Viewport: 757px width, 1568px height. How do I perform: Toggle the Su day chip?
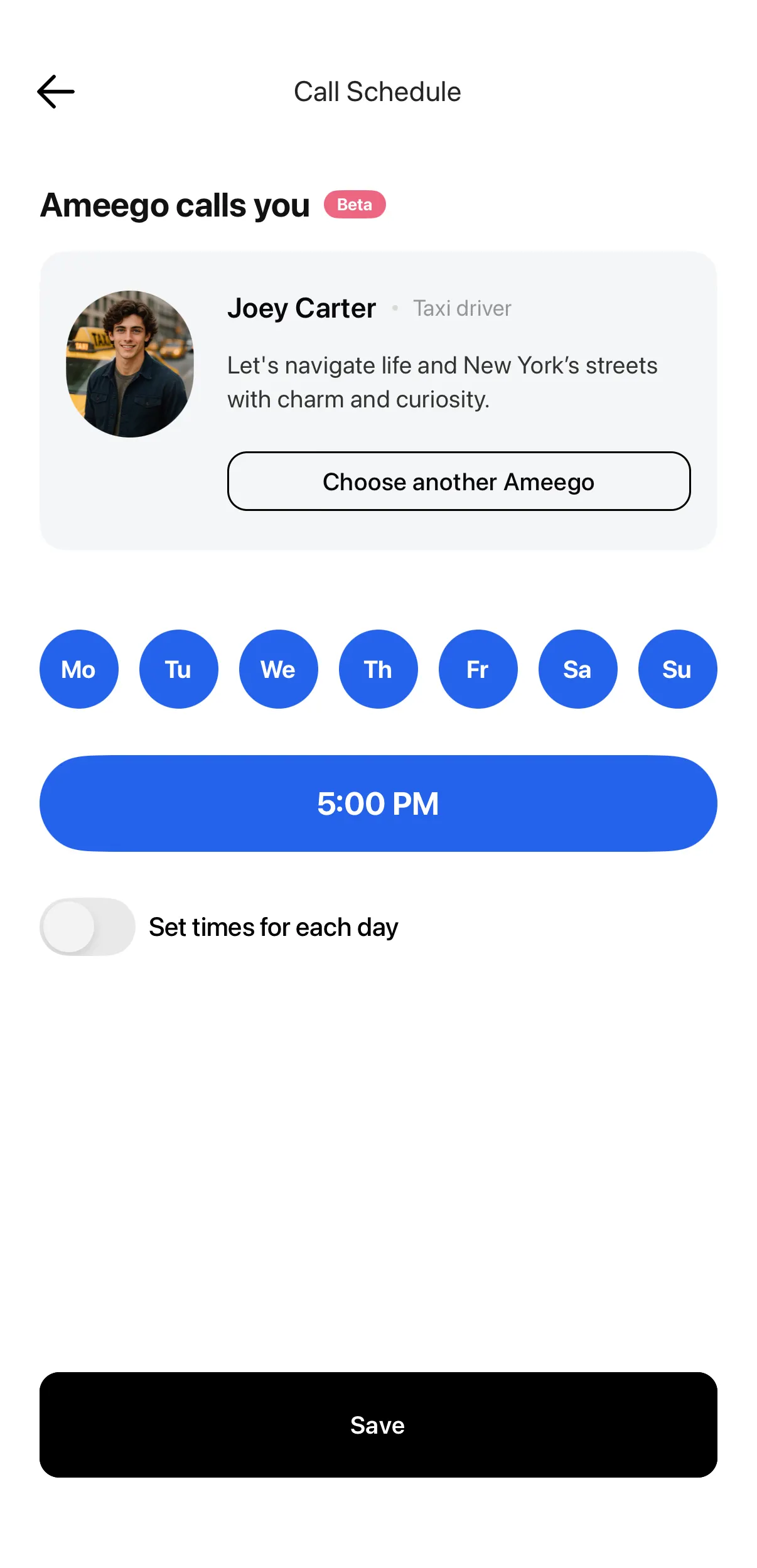point(678,669)
